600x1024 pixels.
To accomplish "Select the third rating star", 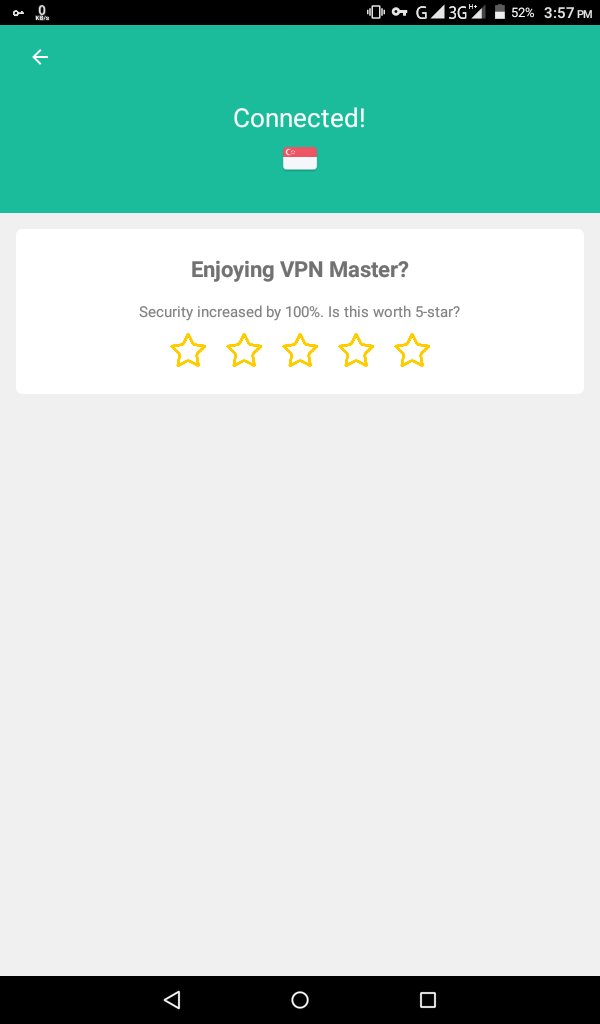I will click(300, 351).
